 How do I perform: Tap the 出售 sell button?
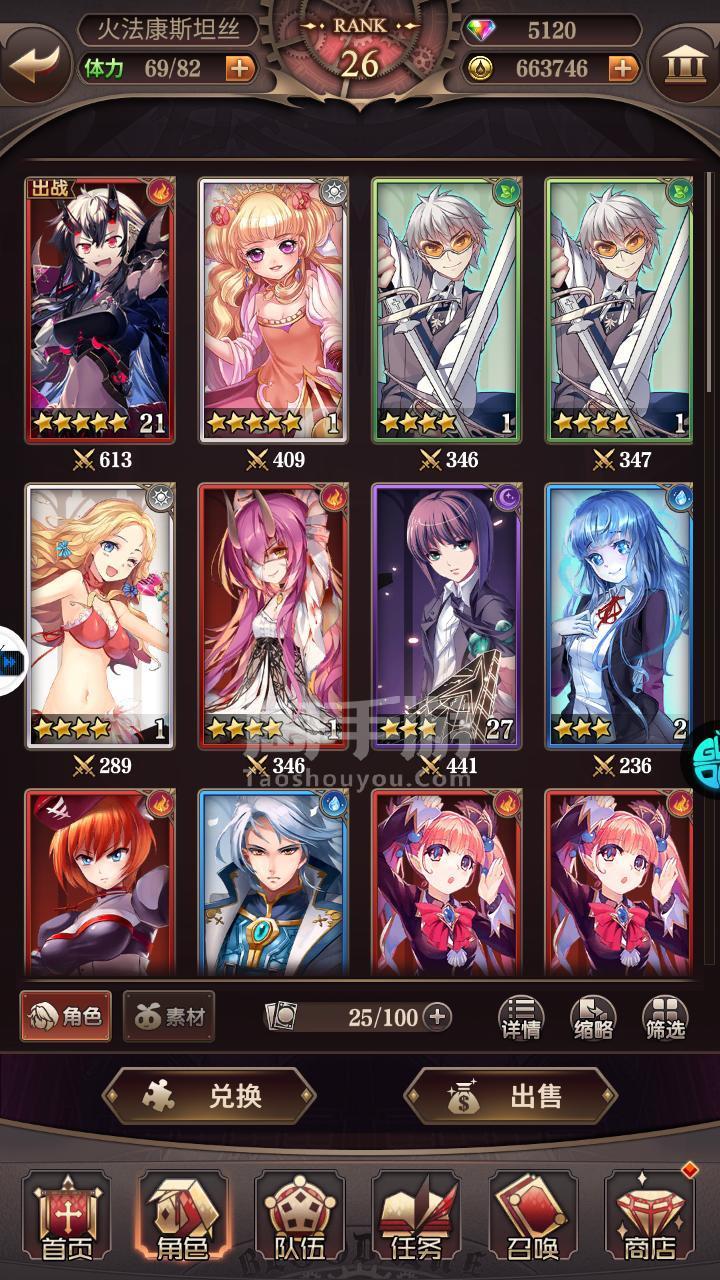tap(510, 1096)
